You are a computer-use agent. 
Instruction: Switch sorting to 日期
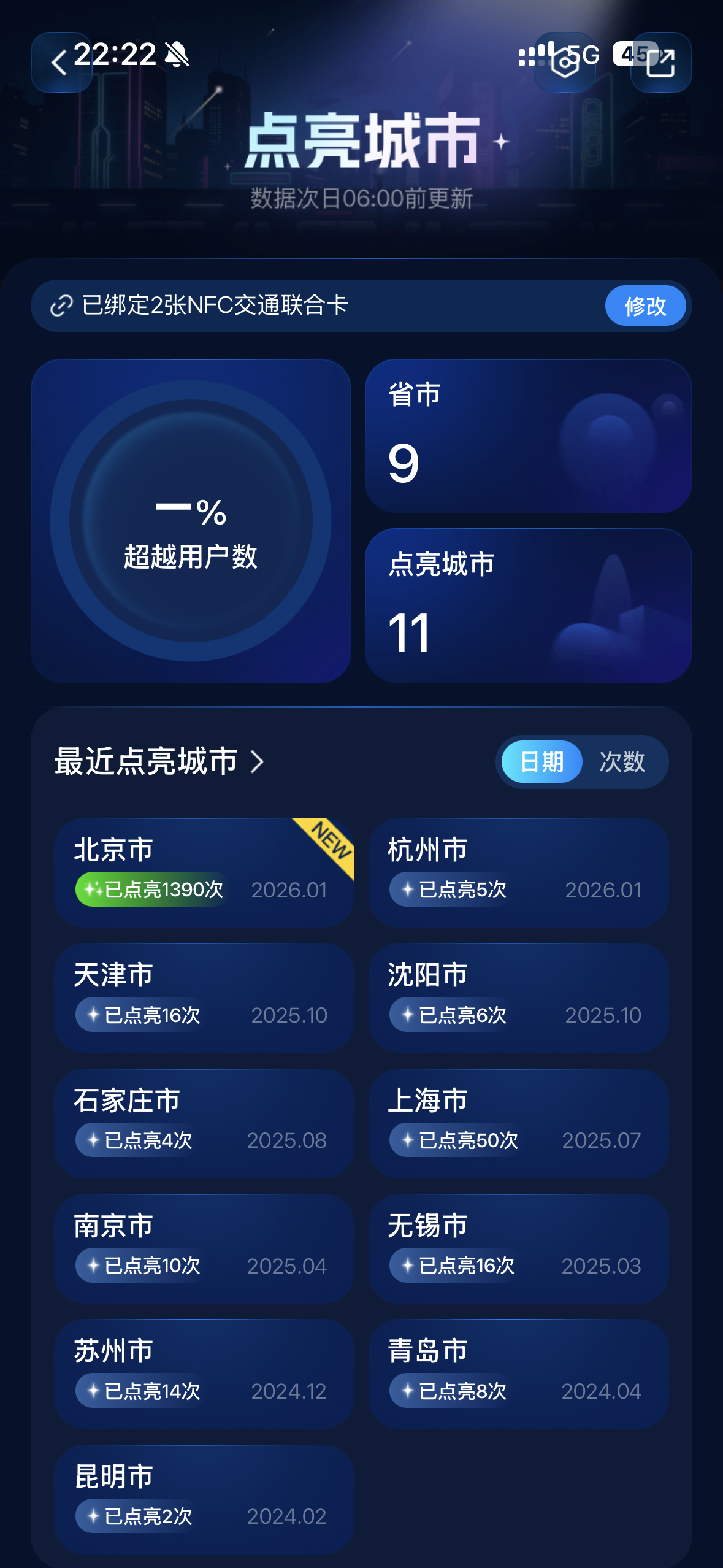click(x=541, y=762)
